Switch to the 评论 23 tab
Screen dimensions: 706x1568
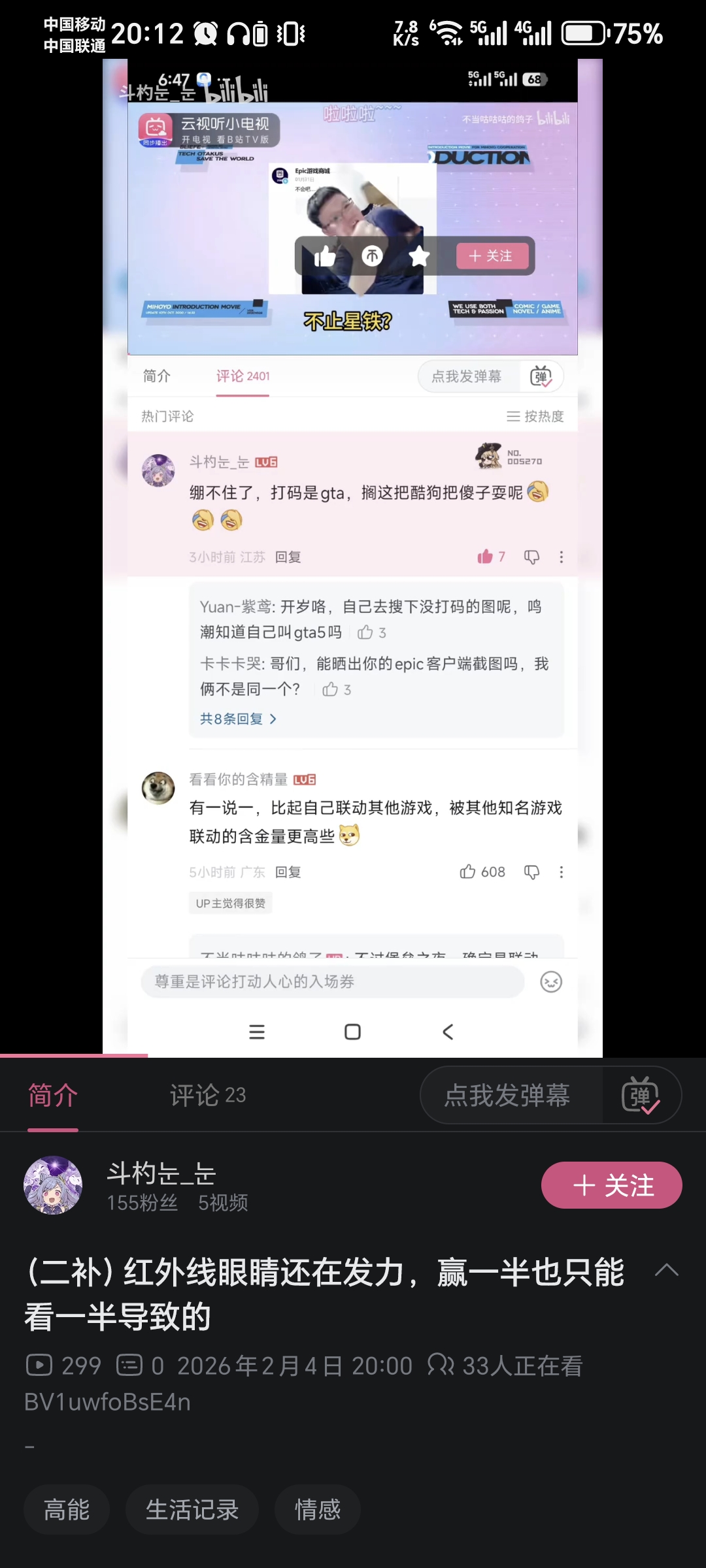pos(208,1095)
